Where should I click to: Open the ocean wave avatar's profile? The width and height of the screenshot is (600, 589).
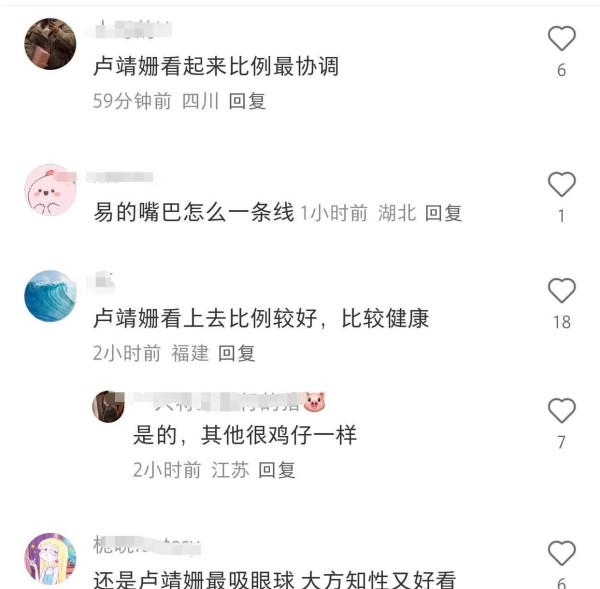(x=50, y=296)
